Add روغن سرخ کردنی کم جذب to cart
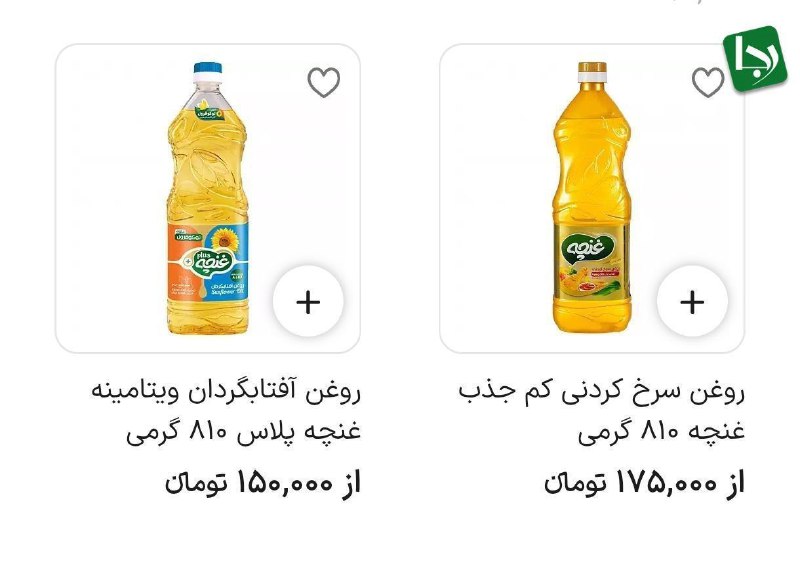 click(x=692, y=302)
